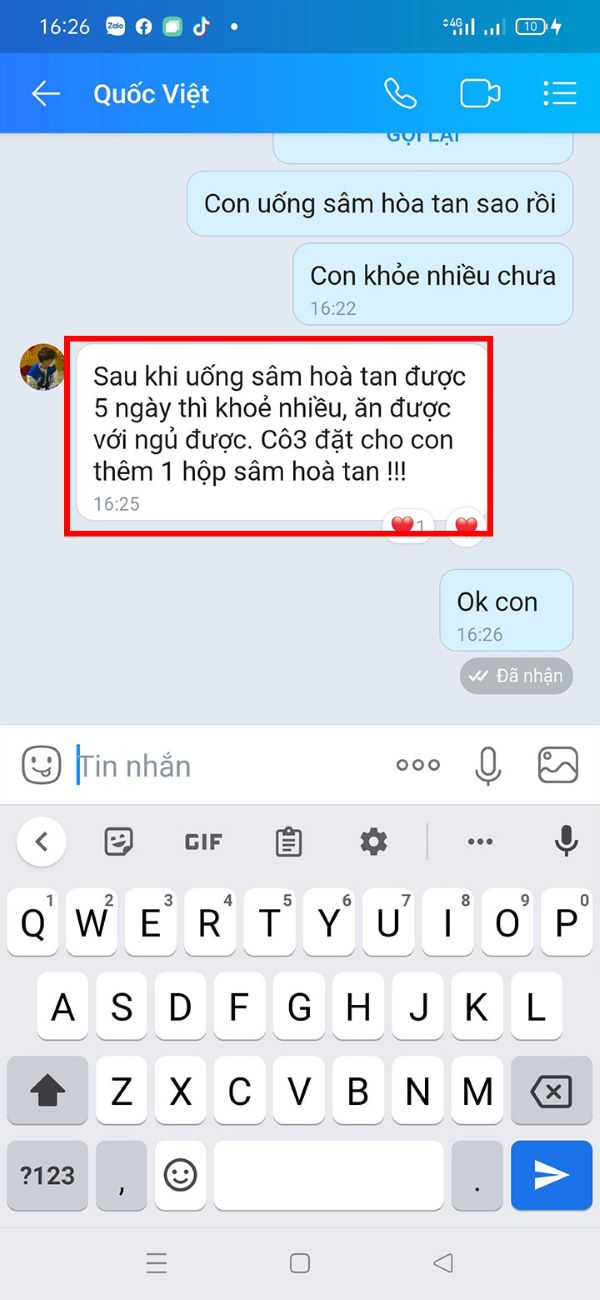Image resolution: width=600 pixels, height=1300 pixels.
Task: Use keyboard voice typing microphone
Action: pos(566,842)
